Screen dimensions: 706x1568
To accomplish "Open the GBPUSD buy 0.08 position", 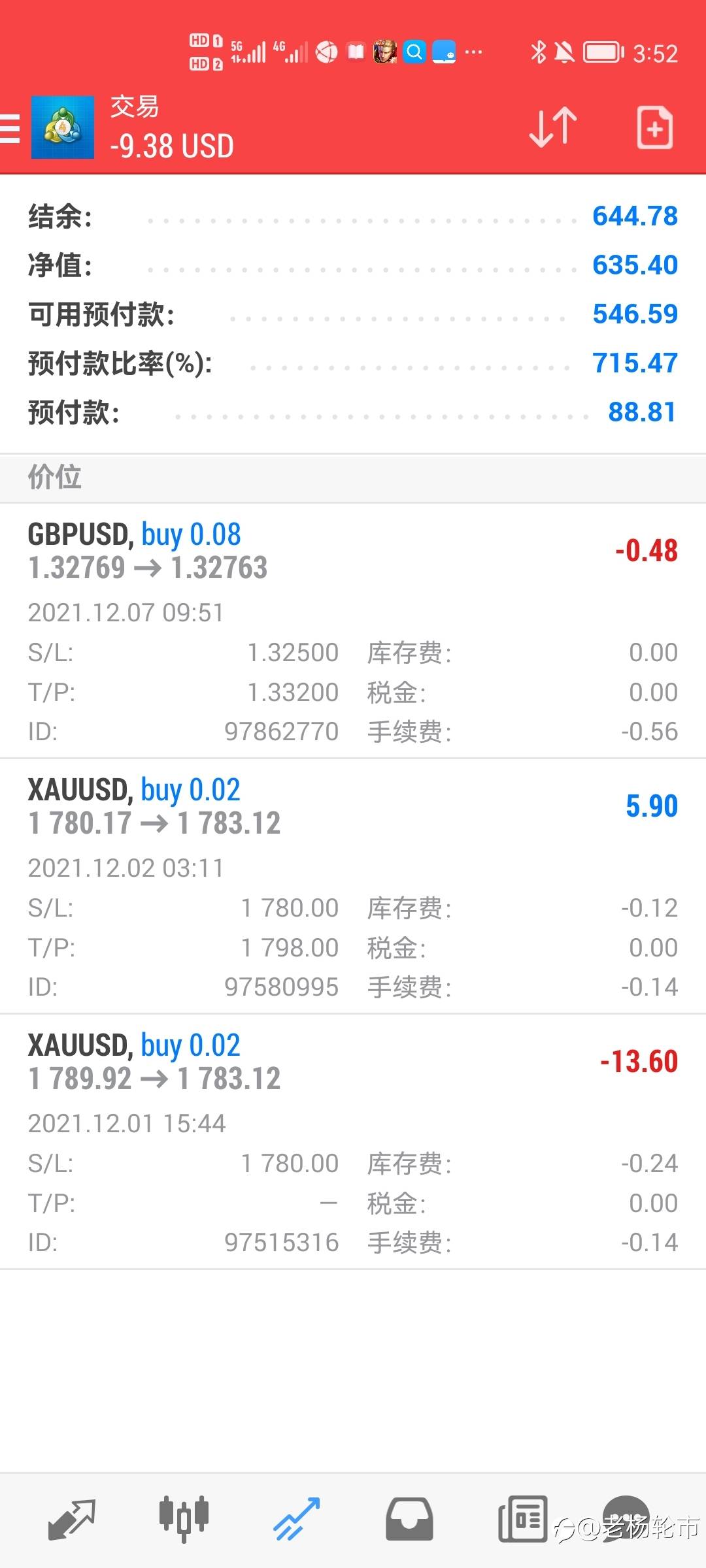I will pyautogui.click(x=353, y=631).
